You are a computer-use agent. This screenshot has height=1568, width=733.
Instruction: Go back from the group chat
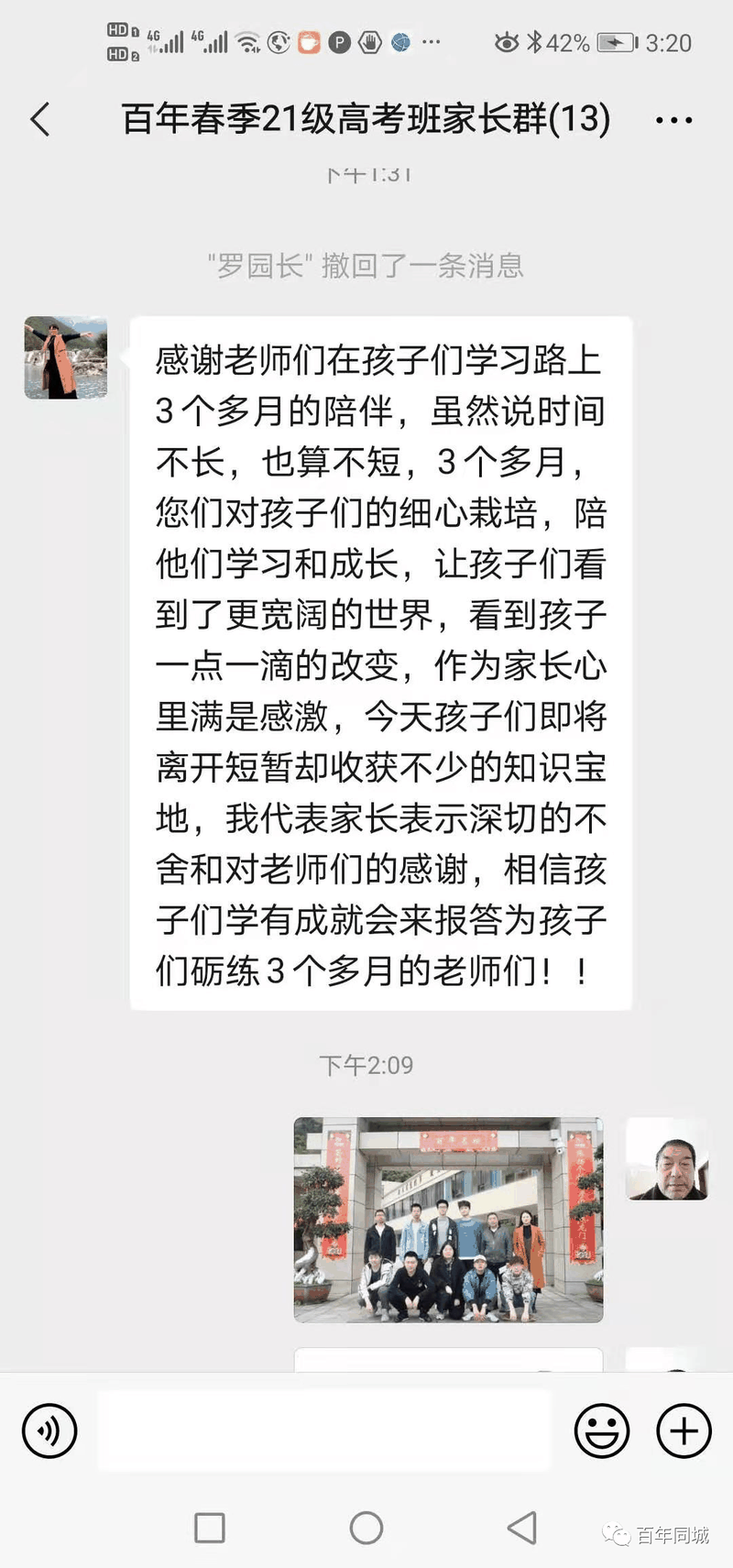pos(40,119)
